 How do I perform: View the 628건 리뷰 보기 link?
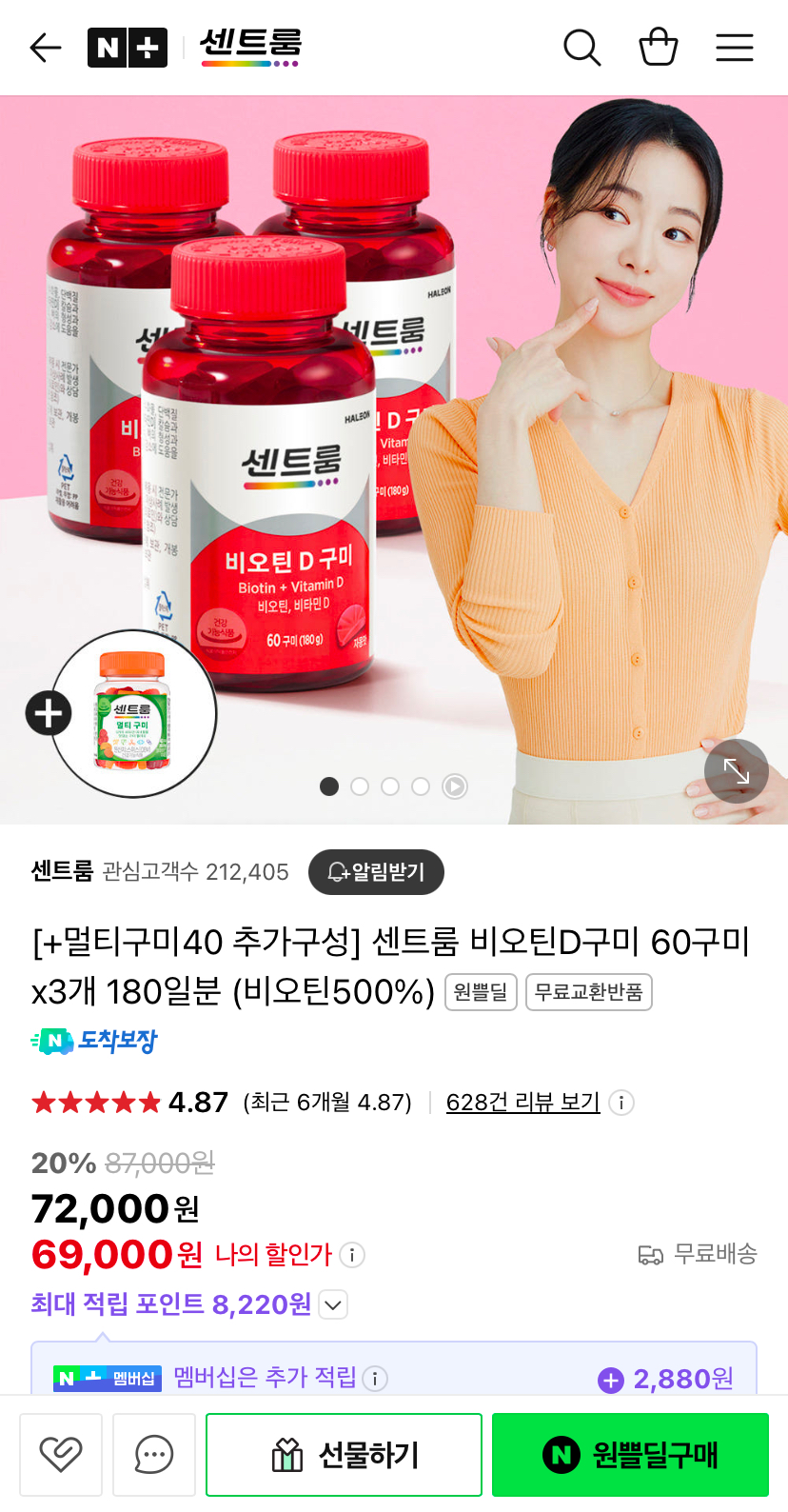pyautogui.click(x=522, y=1103)
